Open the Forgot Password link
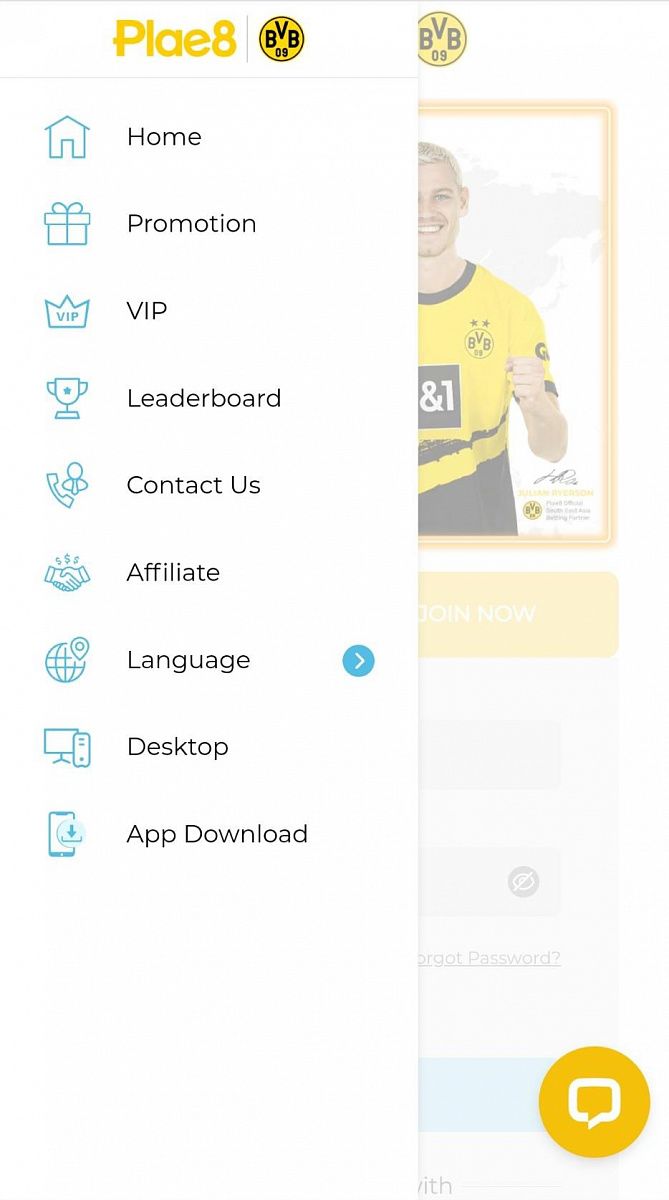This screenshot has height=1200, width=669. (490, 958)
